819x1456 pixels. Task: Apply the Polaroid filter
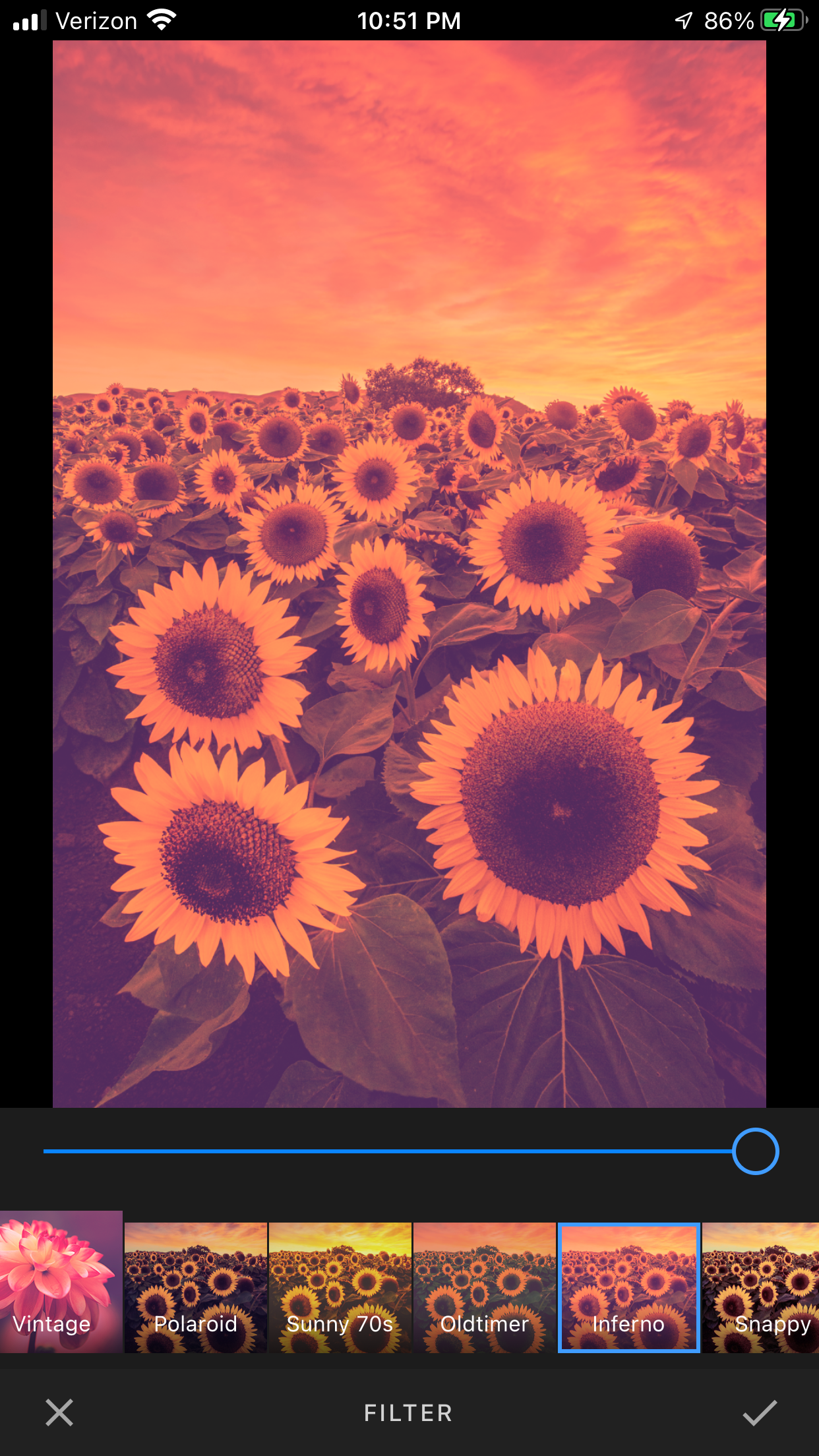point(196,1287)
